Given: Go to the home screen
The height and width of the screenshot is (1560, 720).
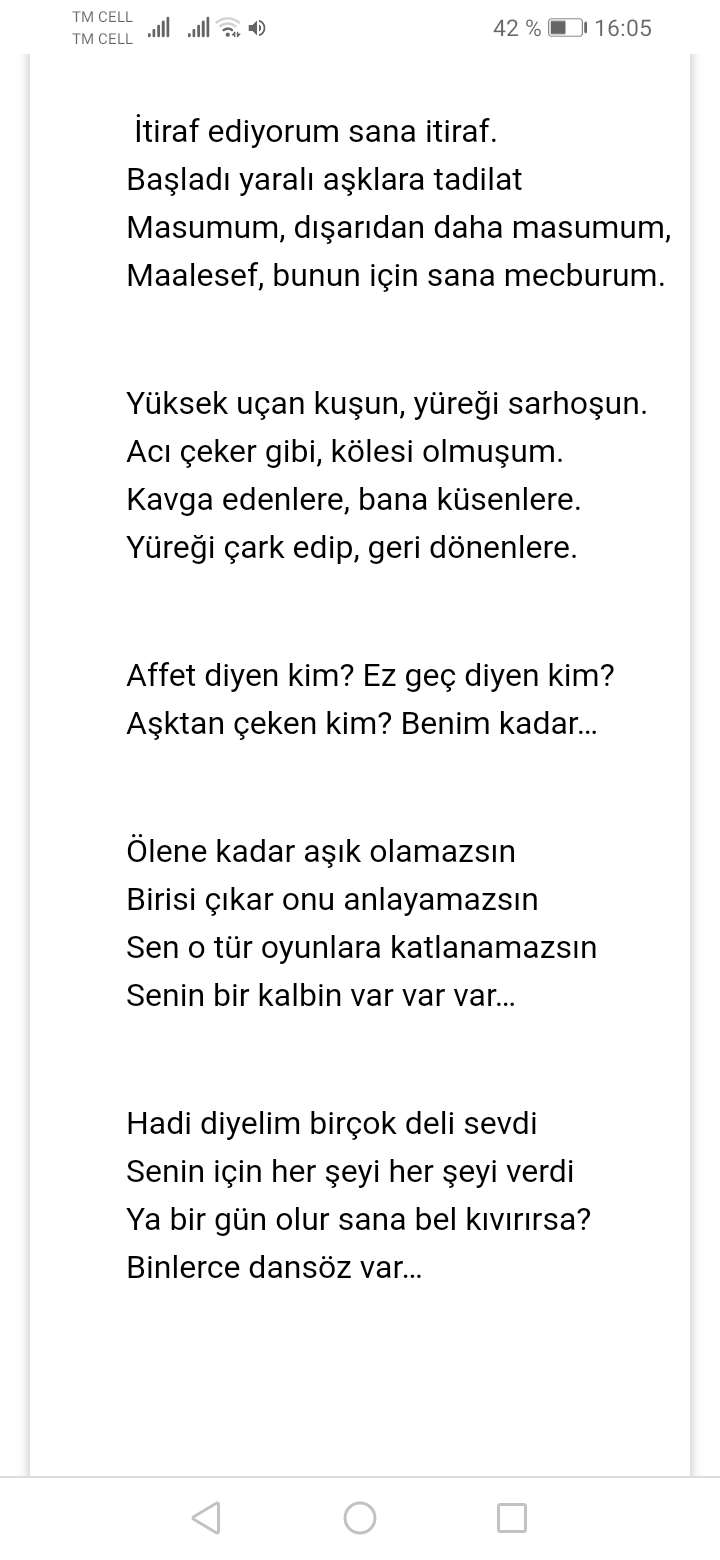Looking at the screenshot, I should pos(360,1518).
